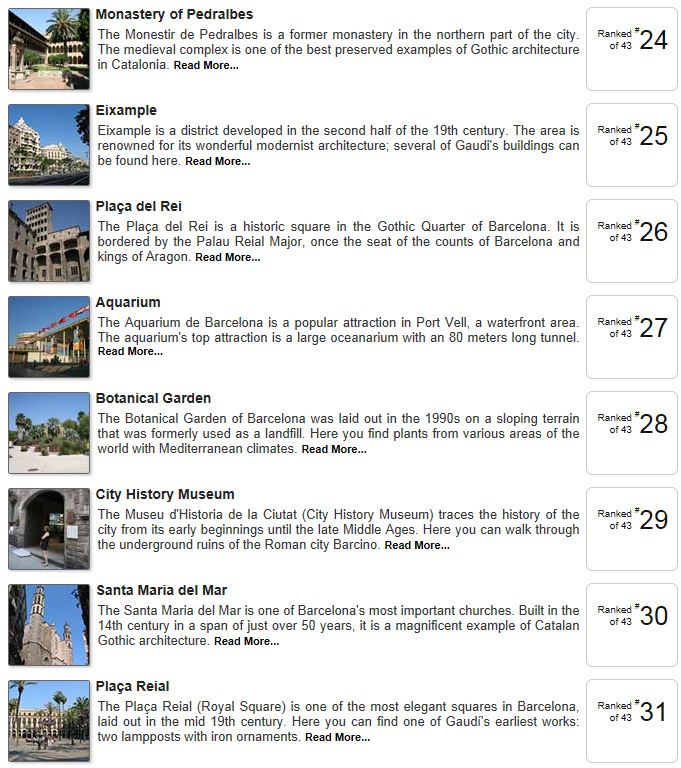Select the Plaça Reial thumbnail
681x768 pixels.
click(49, 721)
